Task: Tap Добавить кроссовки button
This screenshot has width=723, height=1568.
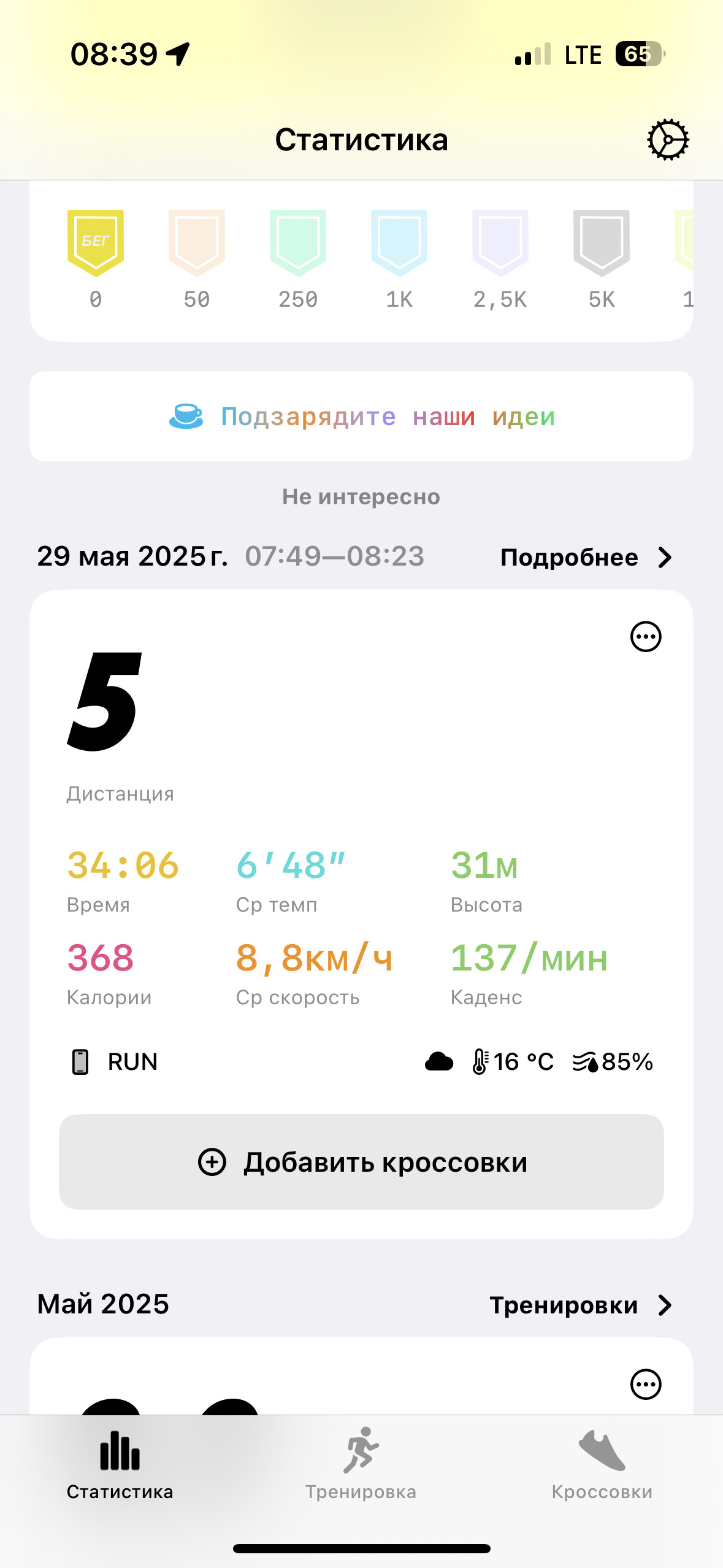Action: pyautogui.click(x=361, y=1162)
